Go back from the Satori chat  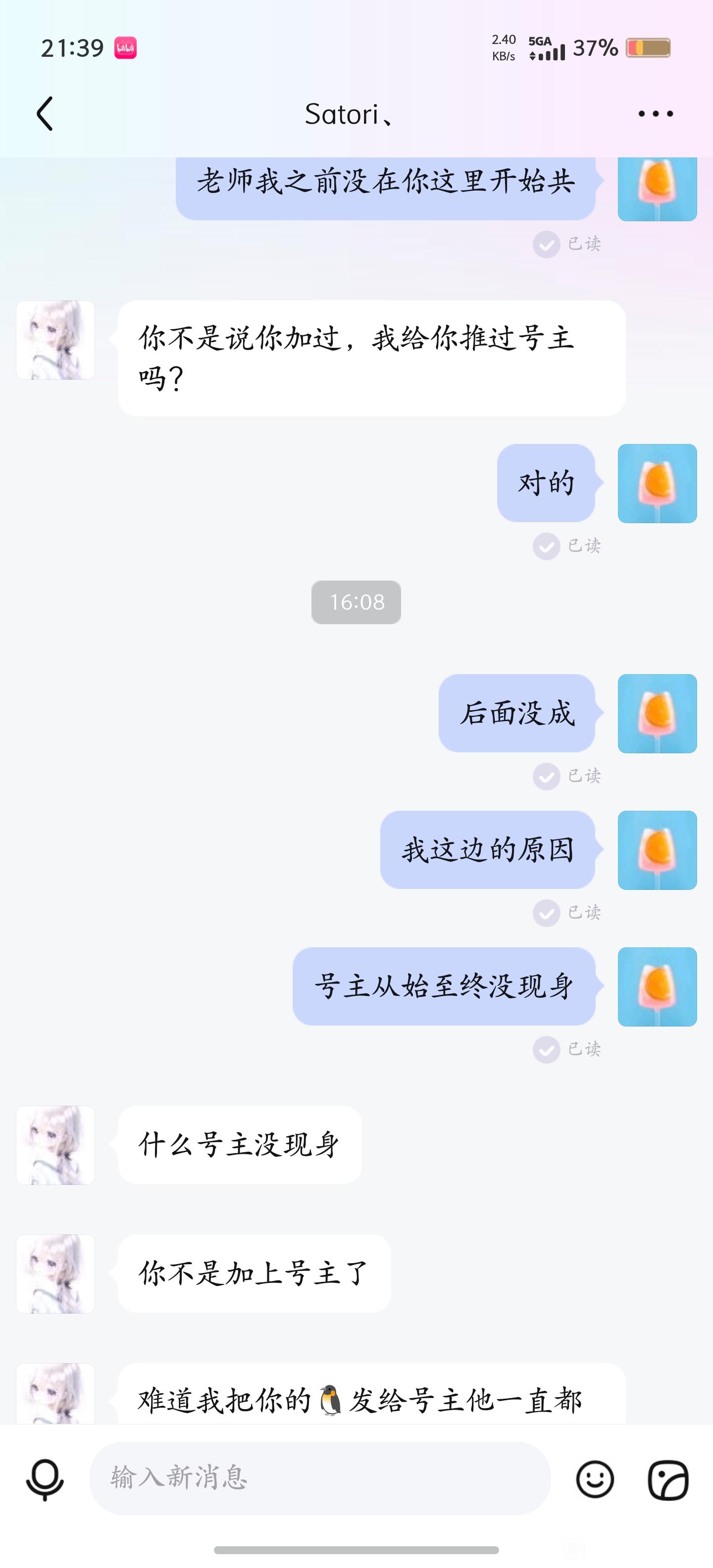tap(45, 114)
